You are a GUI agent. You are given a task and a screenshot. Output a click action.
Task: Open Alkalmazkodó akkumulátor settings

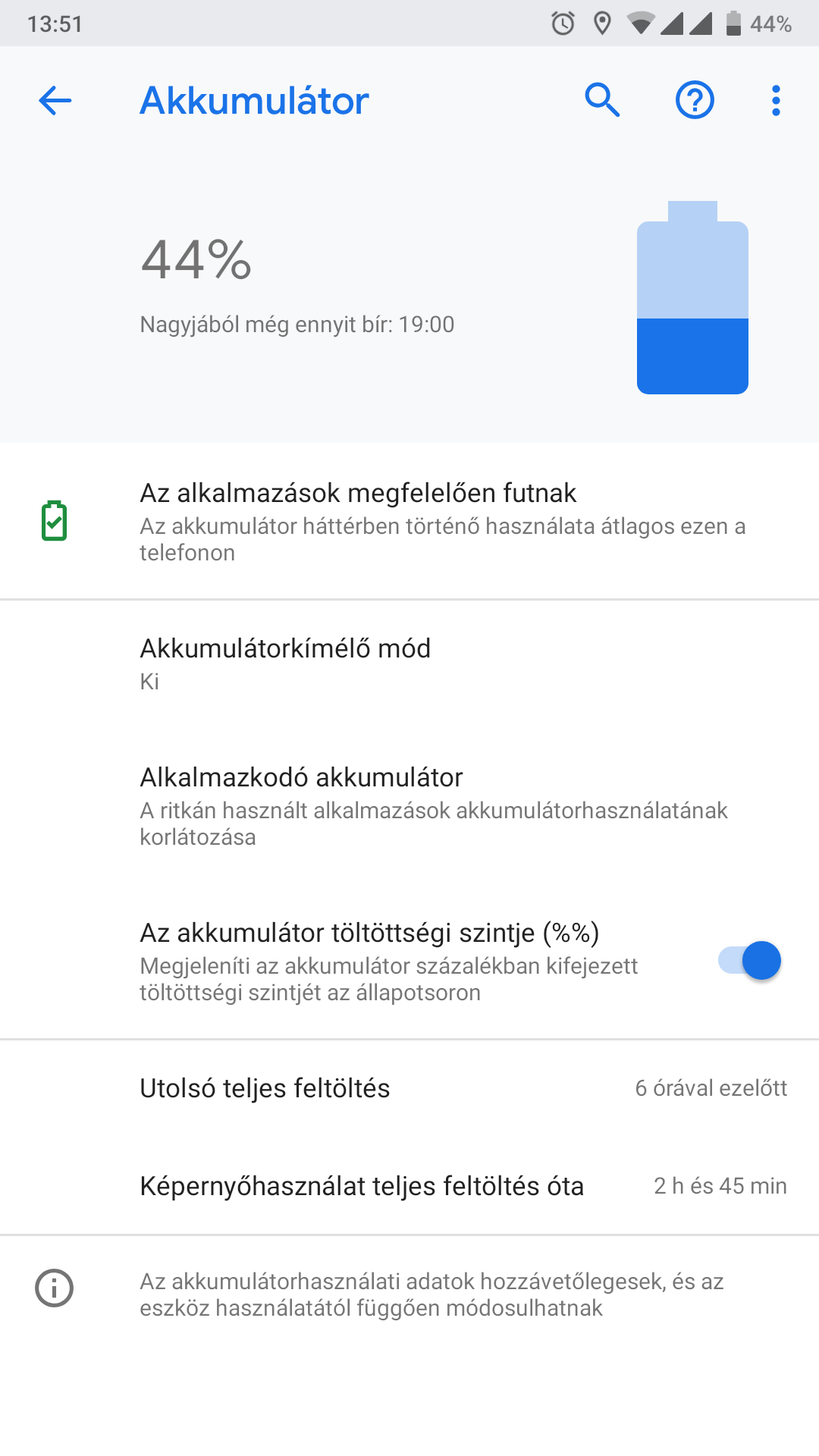click(409, 806)
